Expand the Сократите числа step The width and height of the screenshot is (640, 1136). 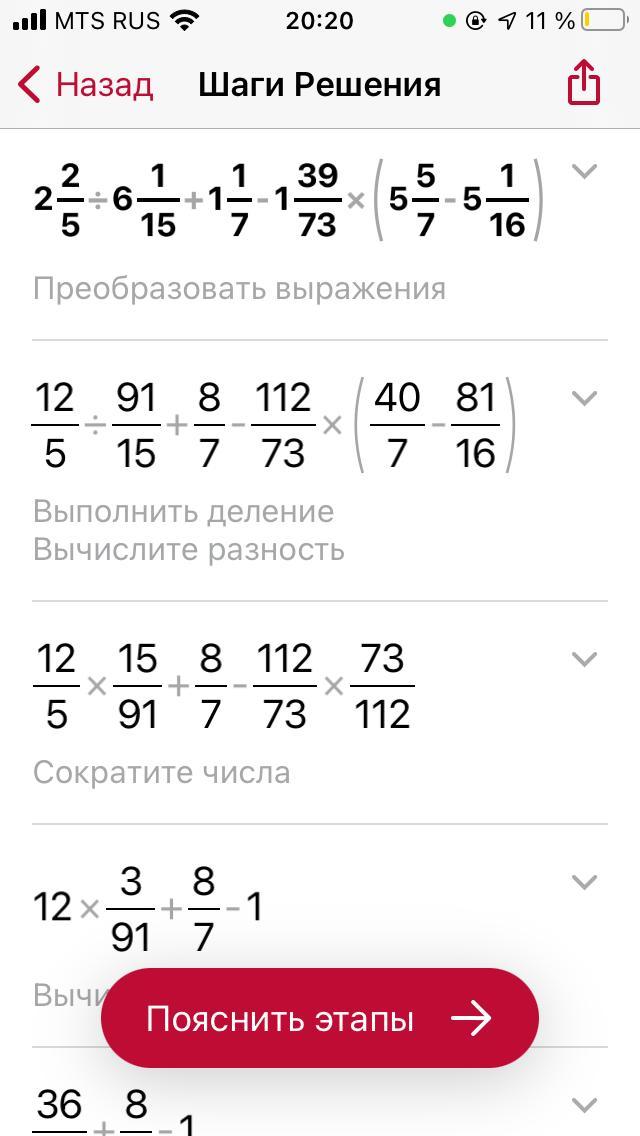pos(584,659)
